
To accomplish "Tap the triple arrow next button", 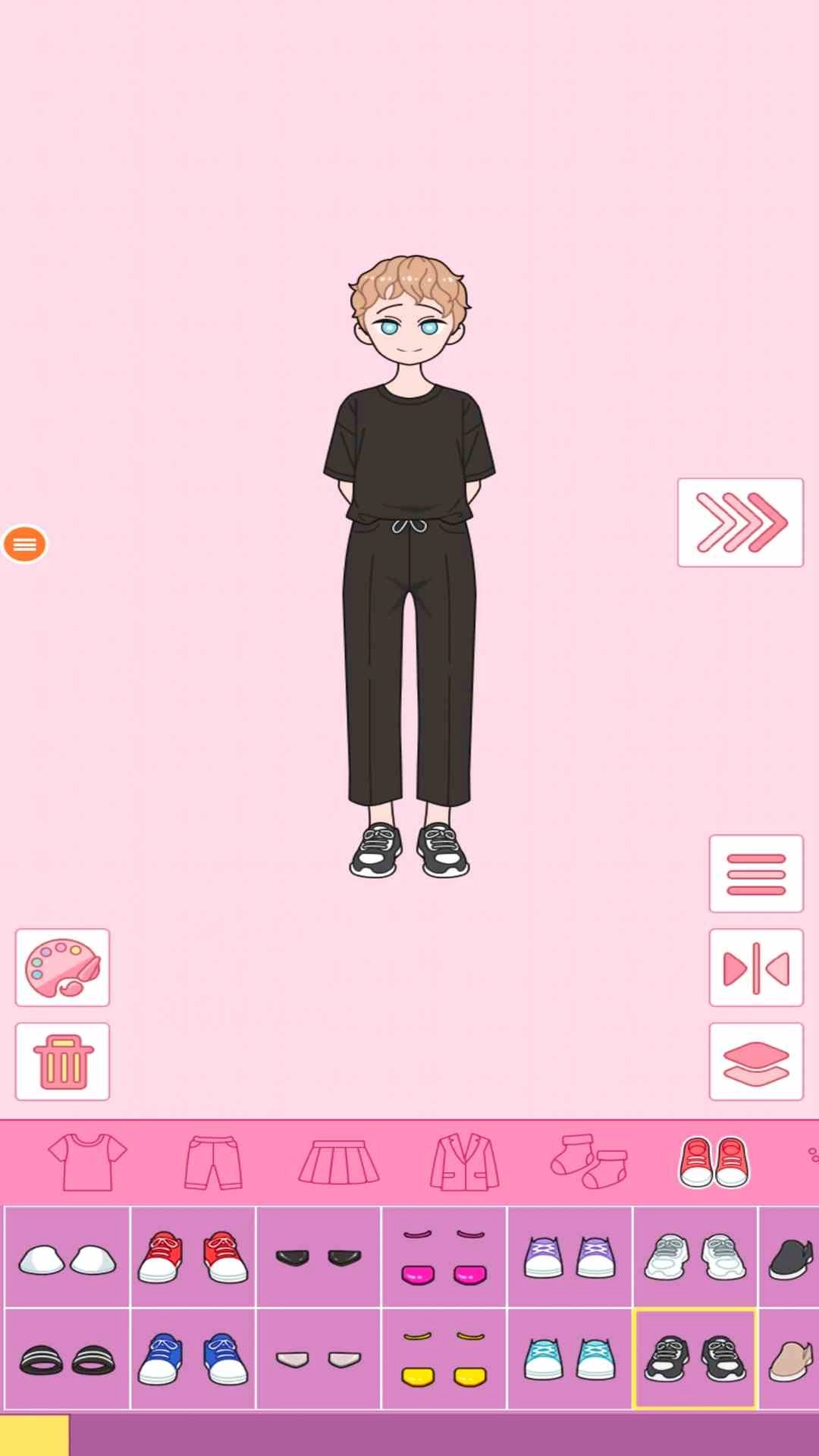I will [740, 522].
